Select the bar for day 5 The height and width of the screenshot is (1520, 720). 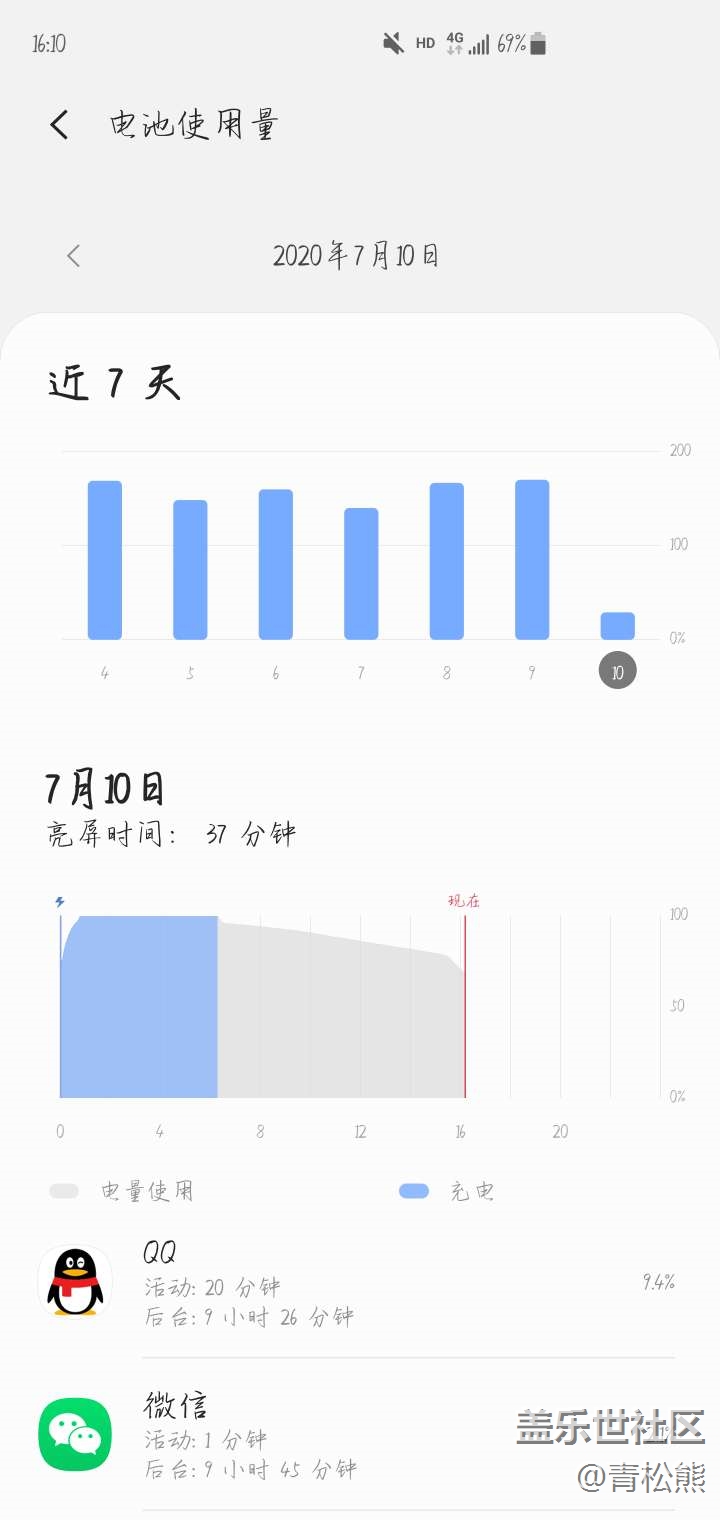[190, 569]
